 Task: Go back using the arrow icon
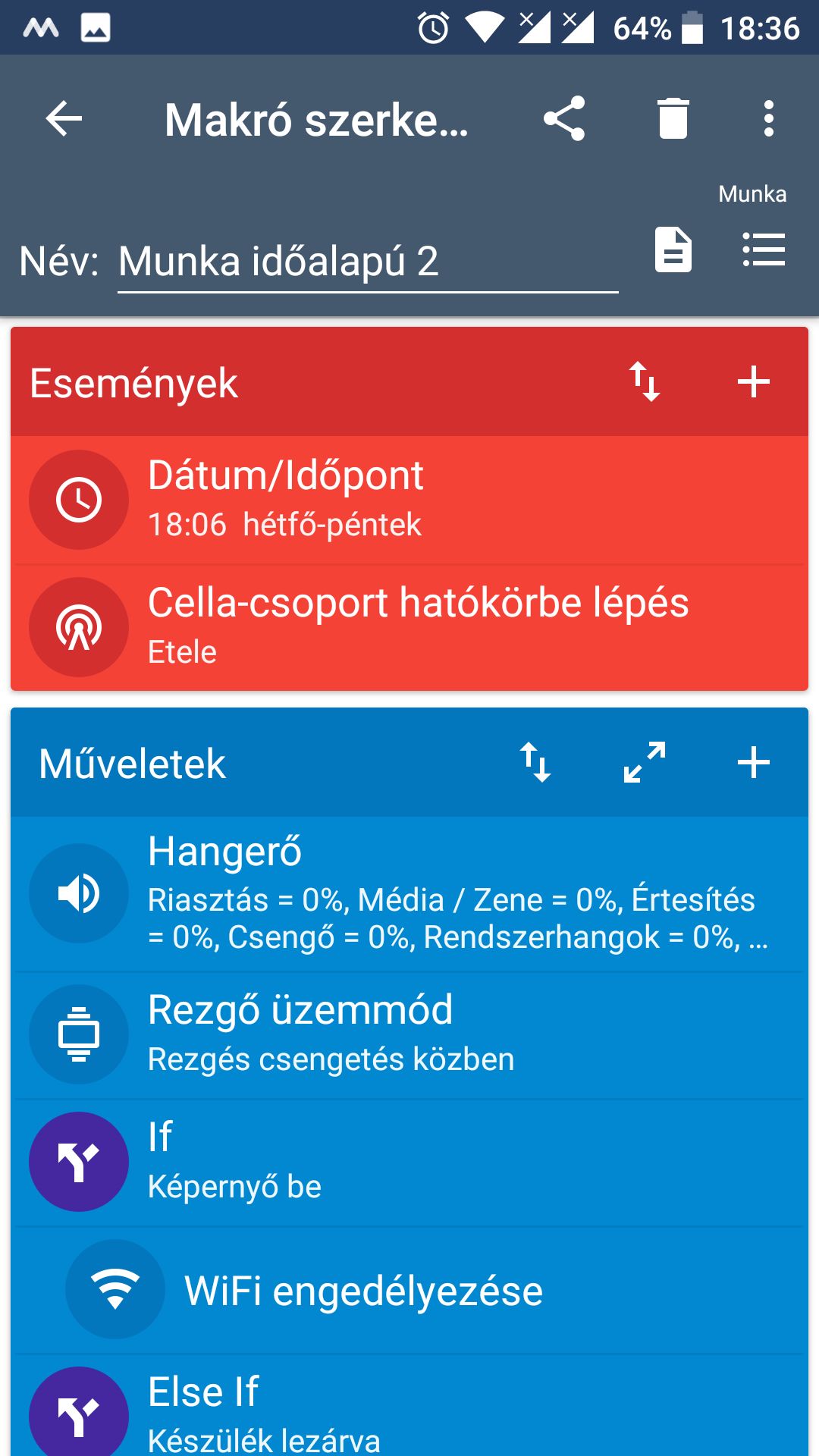pos(64,119)
